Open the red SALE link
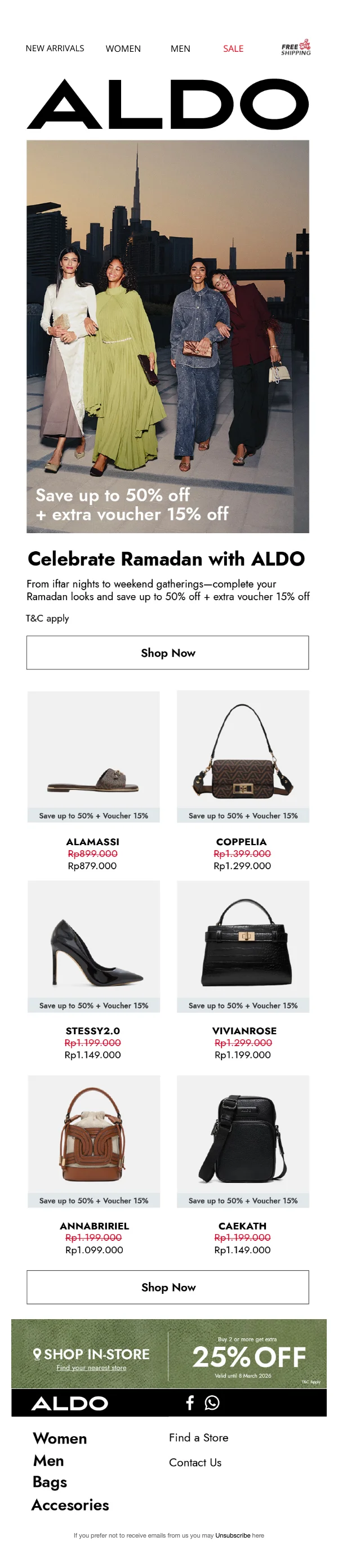338x1568 pixels. (x=233, y=48)
